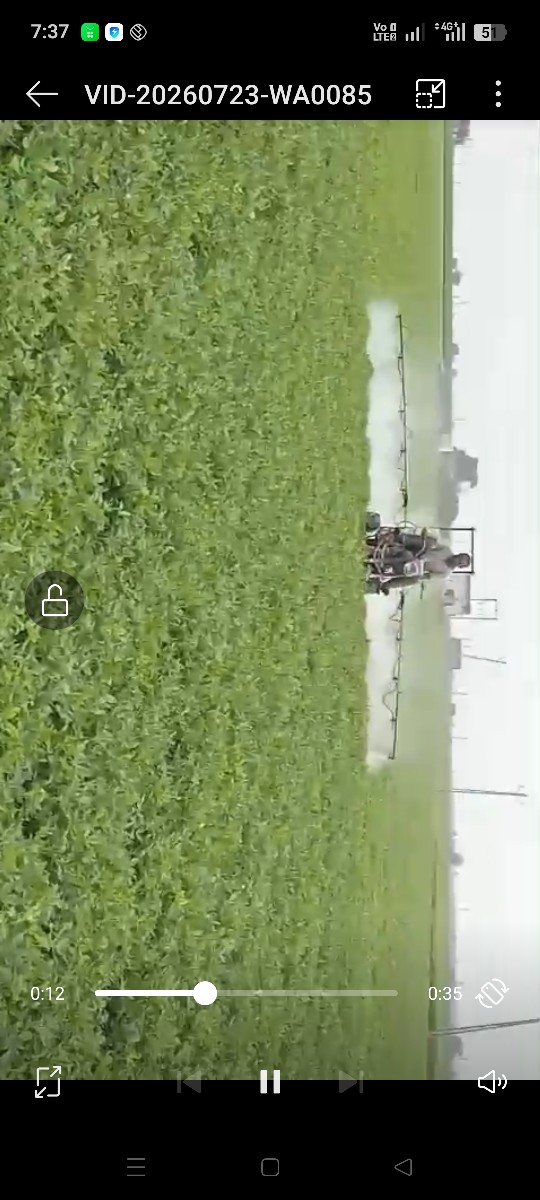The width and height of the screenshot is (540, 1200).
Task: Tap the video seek bar handle
Action: pos(205,993)
